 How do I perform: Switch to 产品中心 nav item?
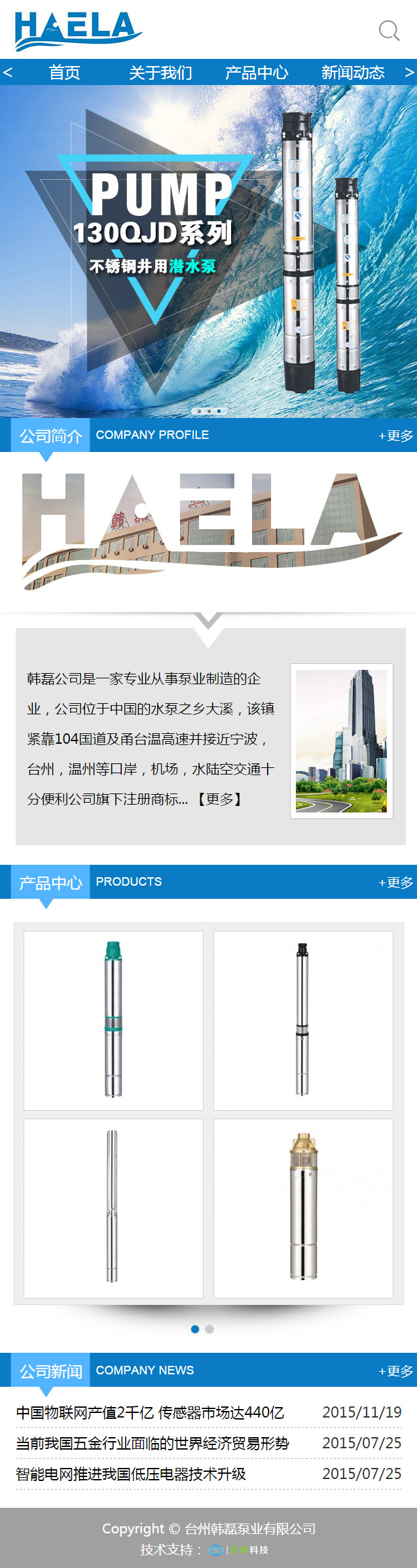[257, 73]
